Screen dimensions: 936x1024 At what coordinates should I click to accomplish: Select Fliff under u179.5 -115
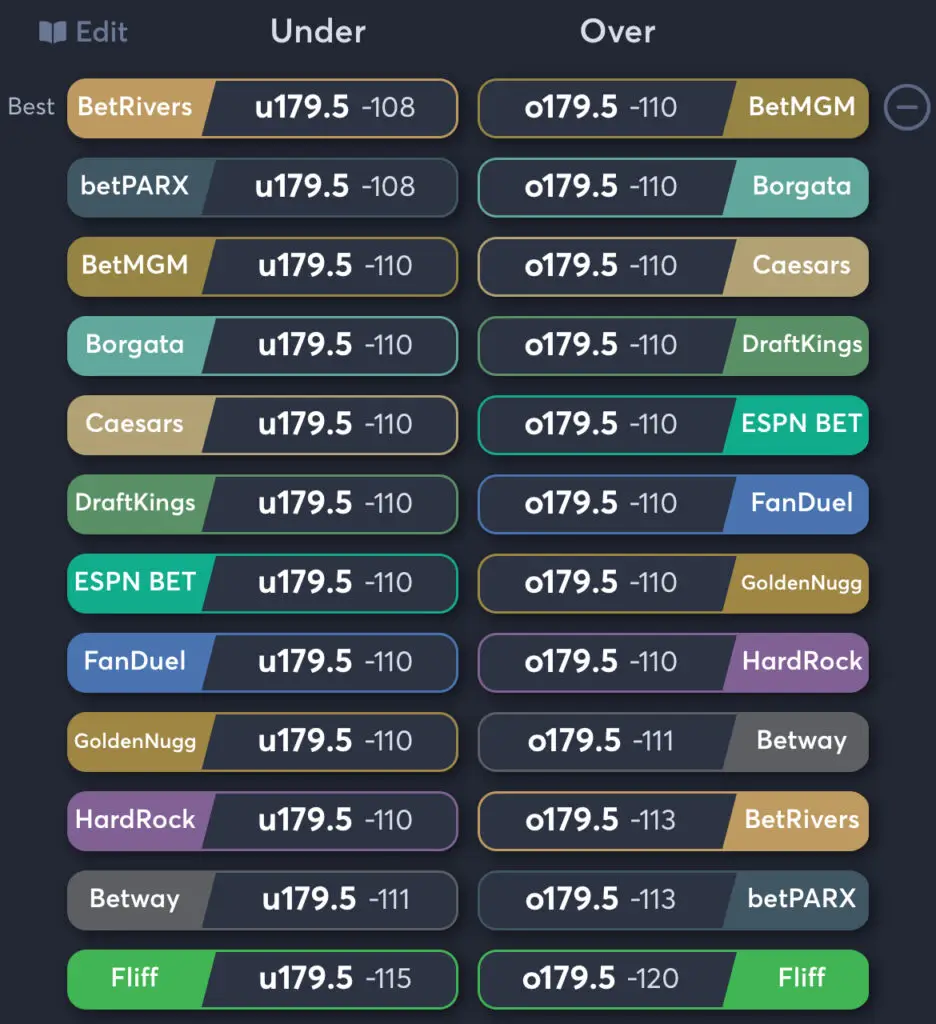pos(262,978)
